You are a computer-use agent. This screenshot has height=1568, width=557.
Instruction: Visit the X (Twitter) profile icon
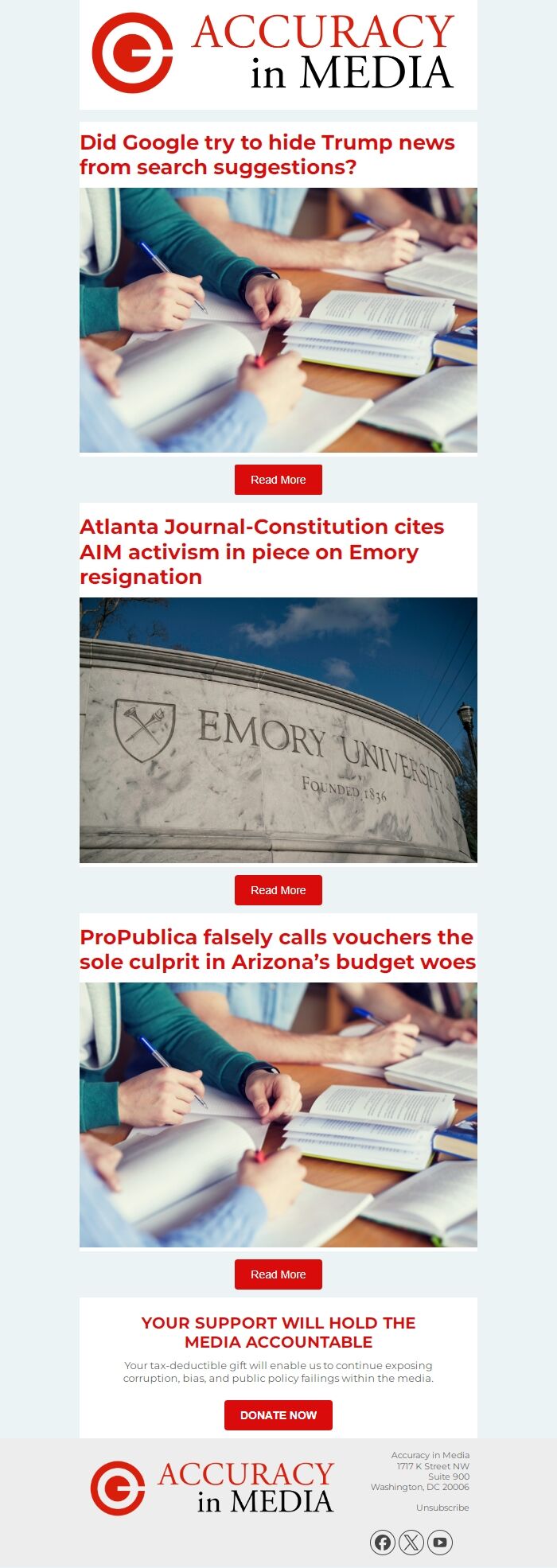click(411, 1543)
